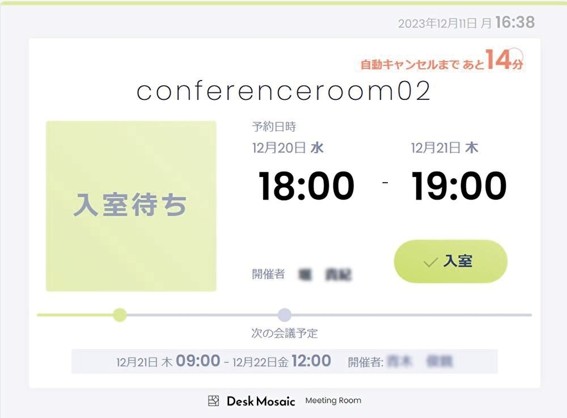Open the next meeting 12月21日 09:00 row
This screenshot has width=567, height=418.
coord(284,361)
